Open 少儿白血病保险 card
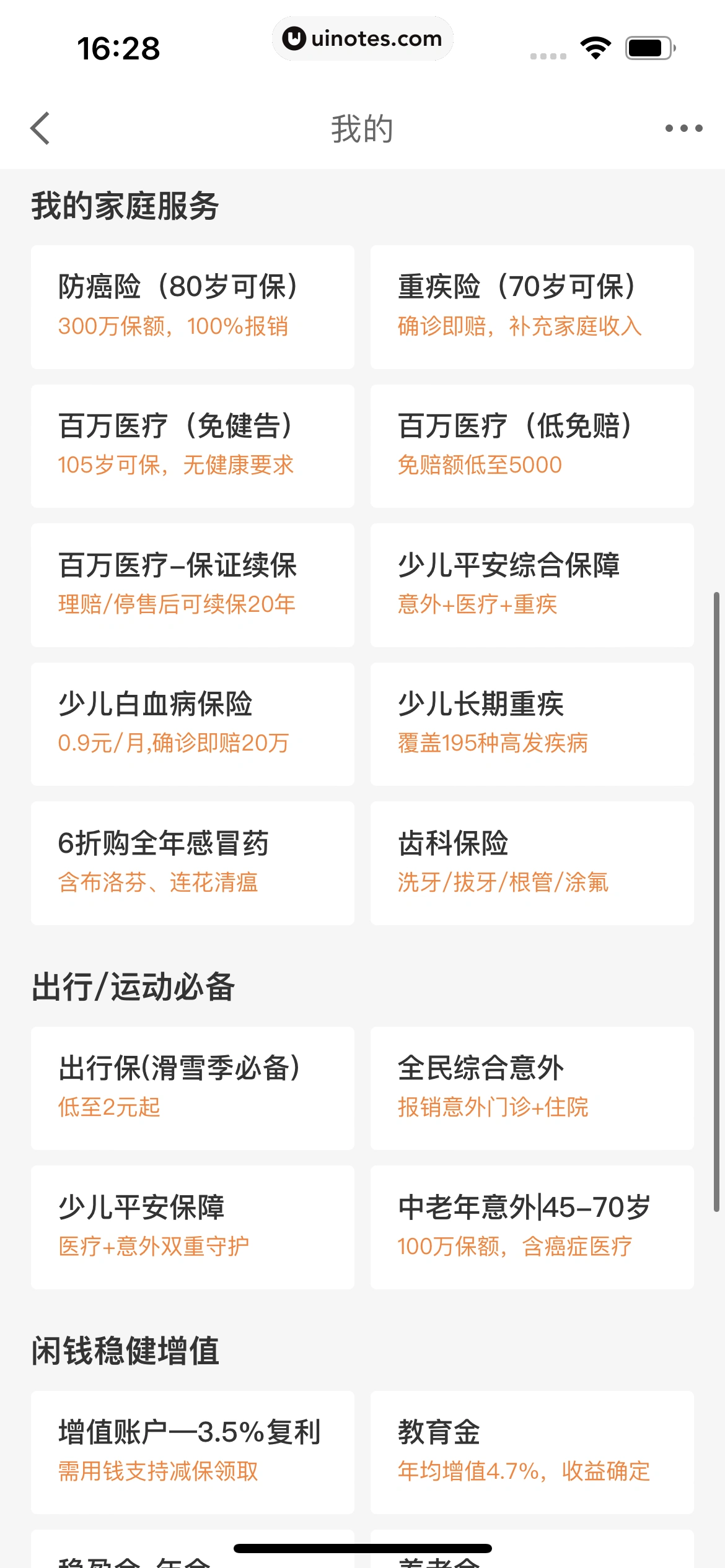The width and height of the screenshot is (725, 1568). (x=193, y=724)
